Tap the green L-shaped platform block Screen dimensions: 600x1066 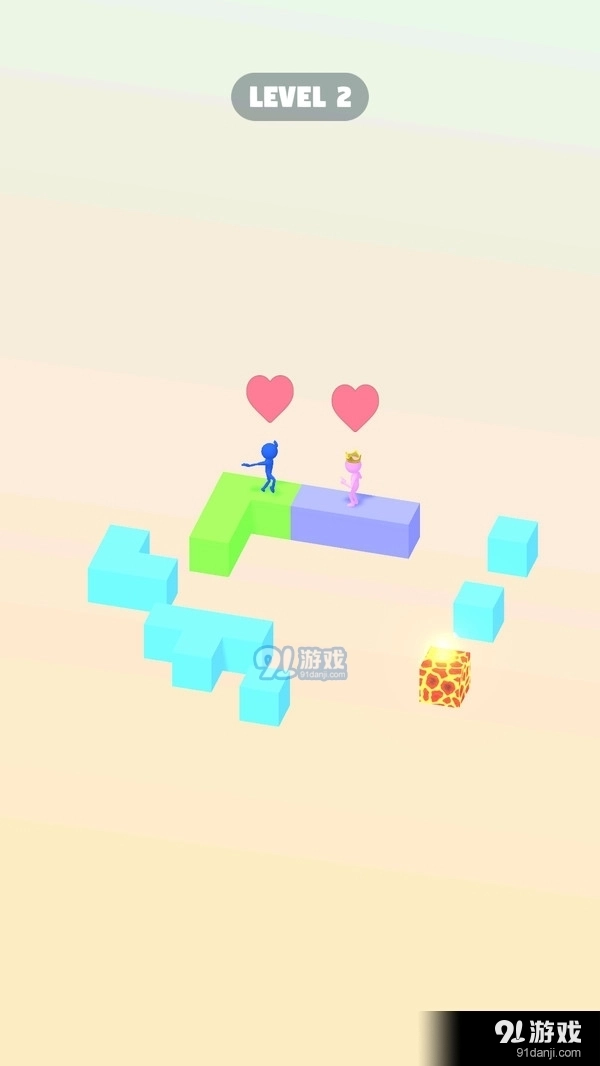228,525
